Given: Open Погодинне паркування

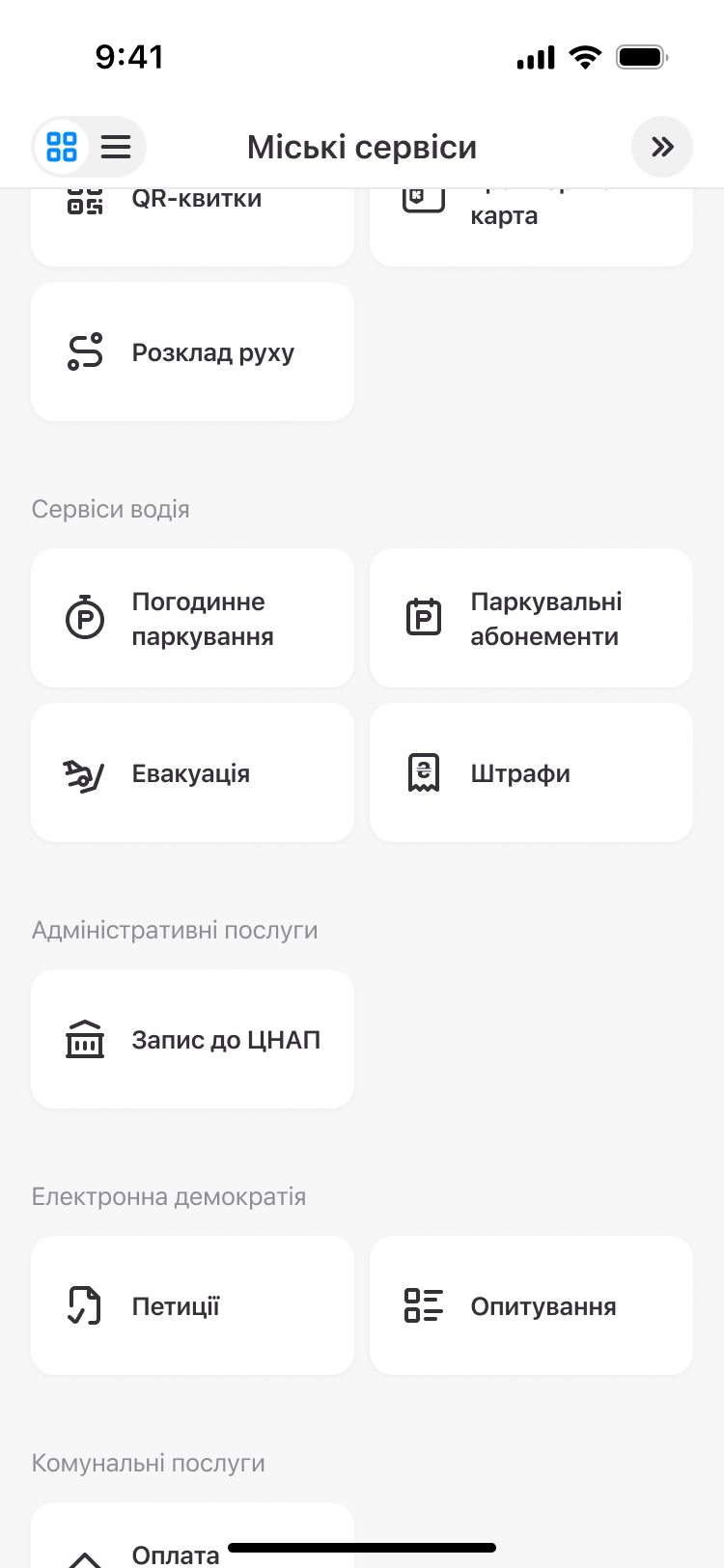Looking at the screenshot, I should [193, 618].
